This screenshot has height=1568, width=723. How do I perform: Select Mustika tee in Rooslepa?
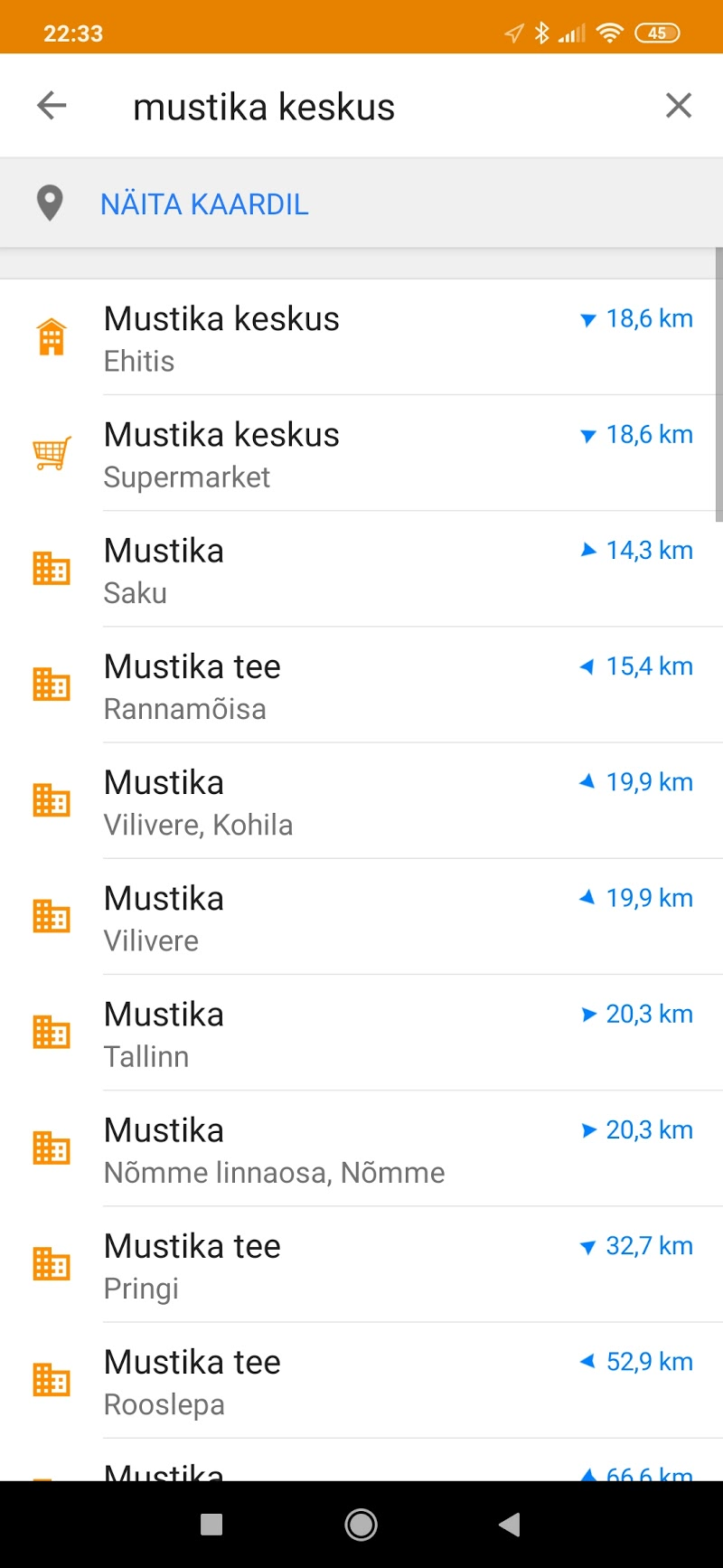(x=361, y=1380)
